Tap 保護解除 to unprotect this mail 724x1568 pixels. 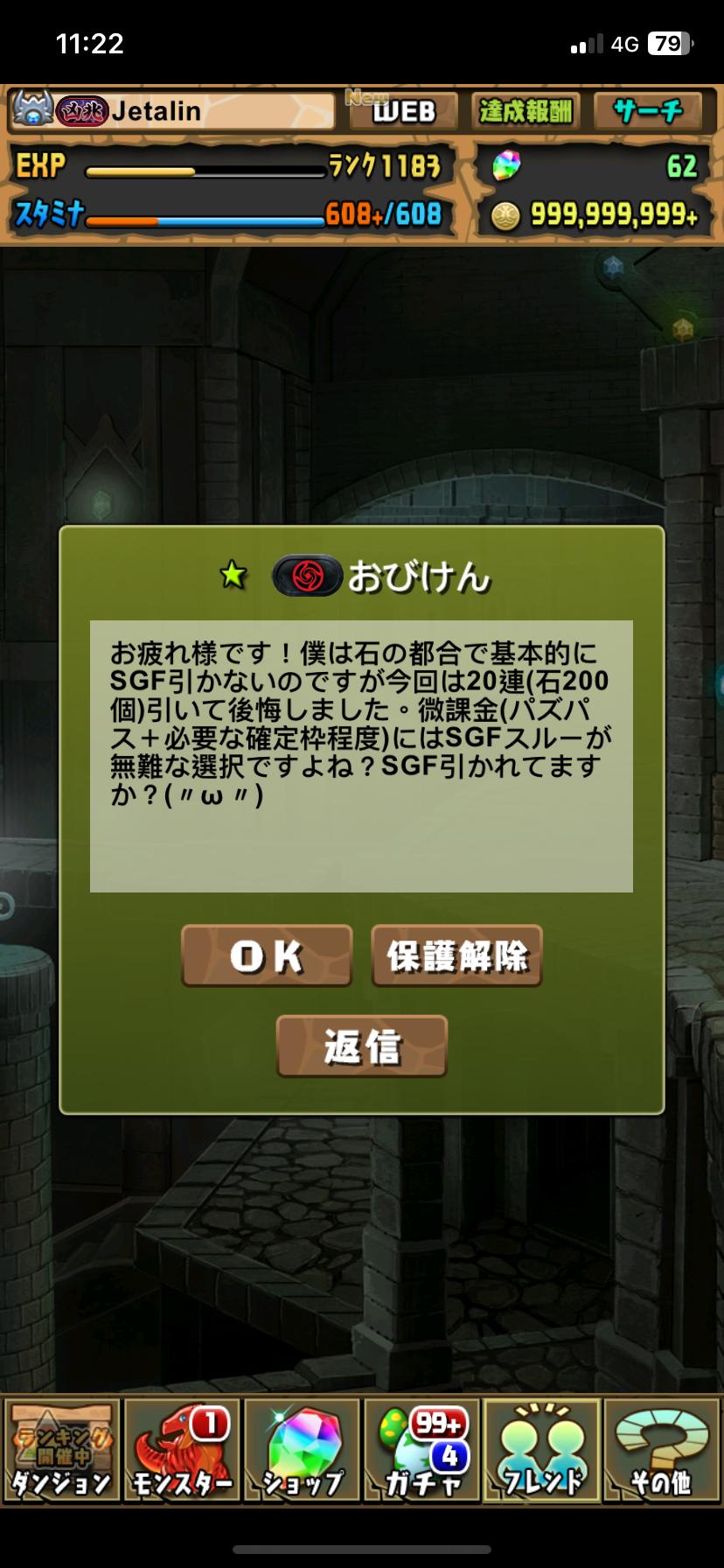click(x=456, y=956)
